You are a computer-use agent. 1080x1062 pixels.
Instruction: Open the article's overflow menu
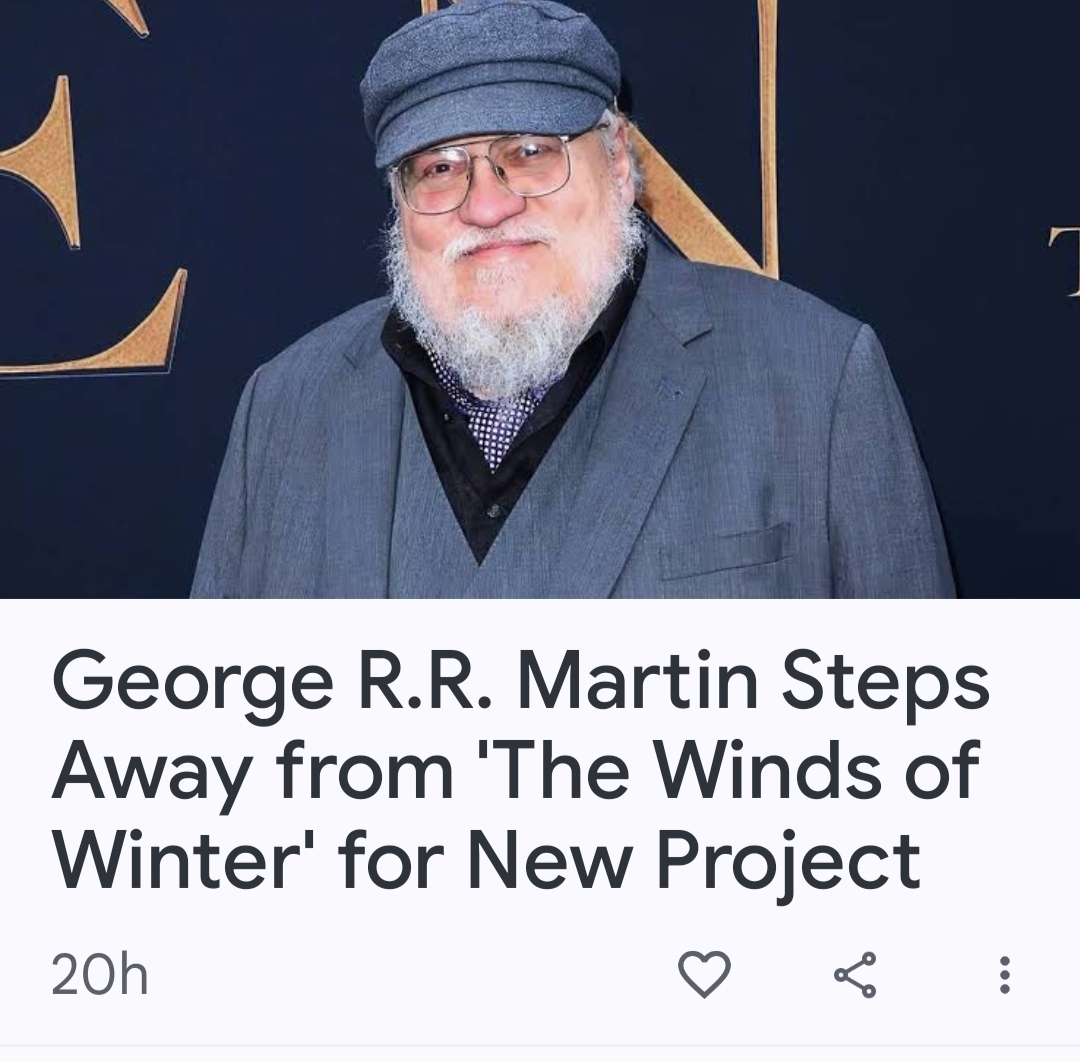[x=1005, y=974]
